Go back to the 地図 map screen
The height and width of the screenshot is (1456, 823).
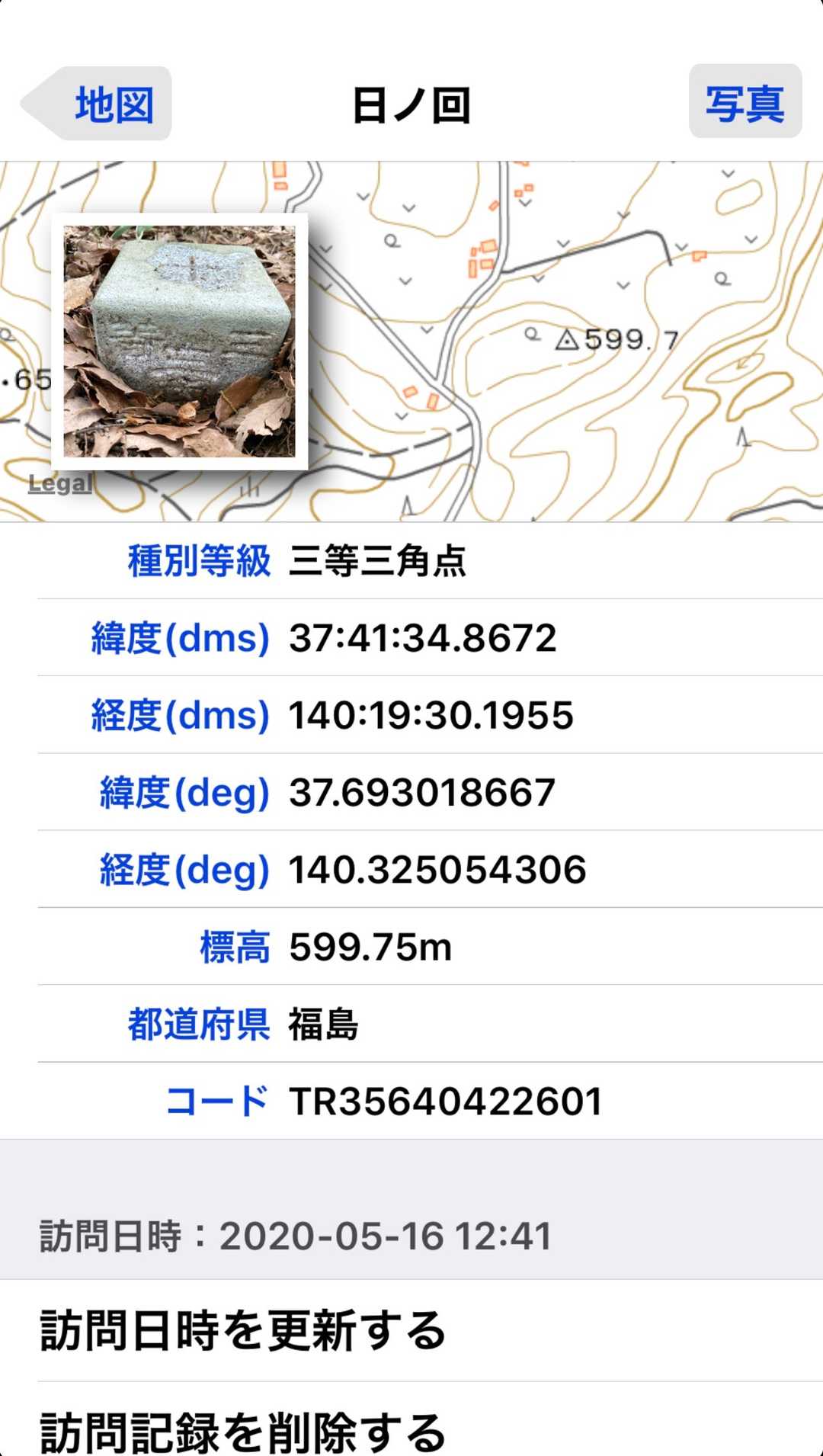[x=99, y=104]
